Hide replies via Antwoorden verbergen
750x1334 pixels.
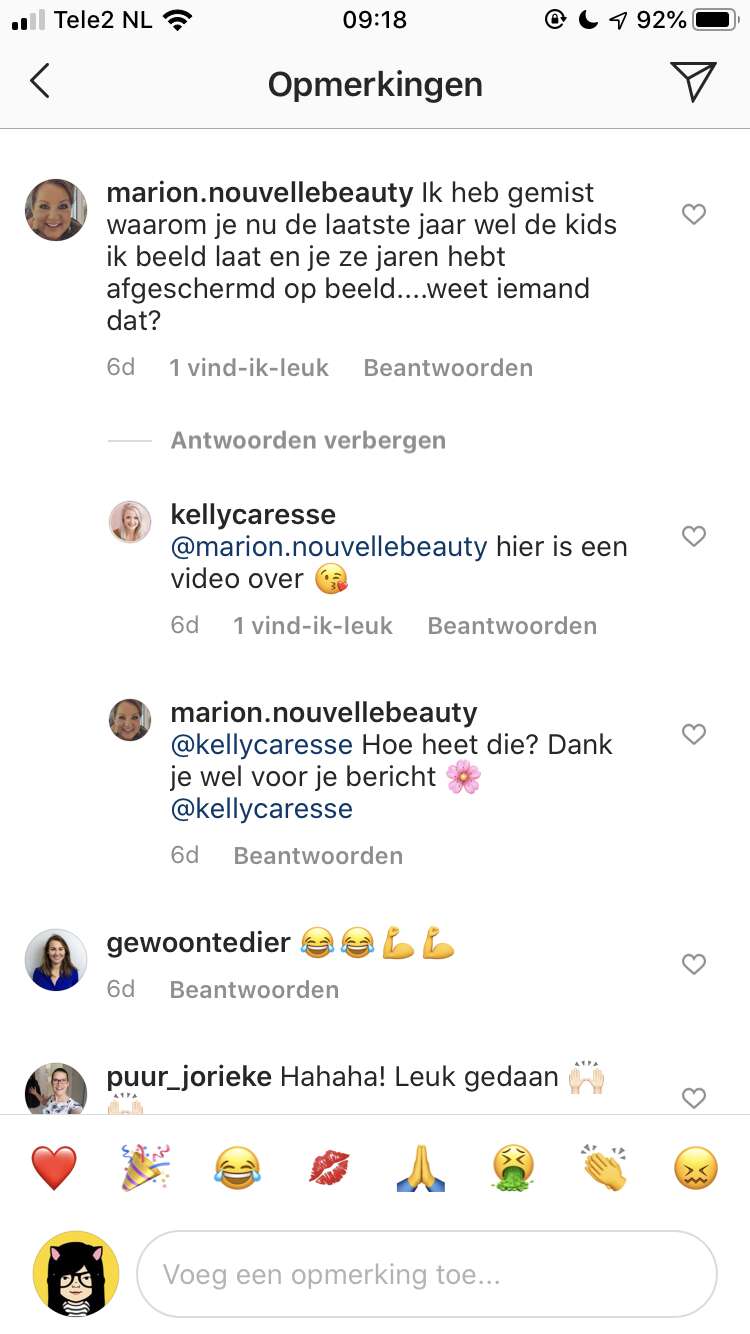click(x=308, y=441)
